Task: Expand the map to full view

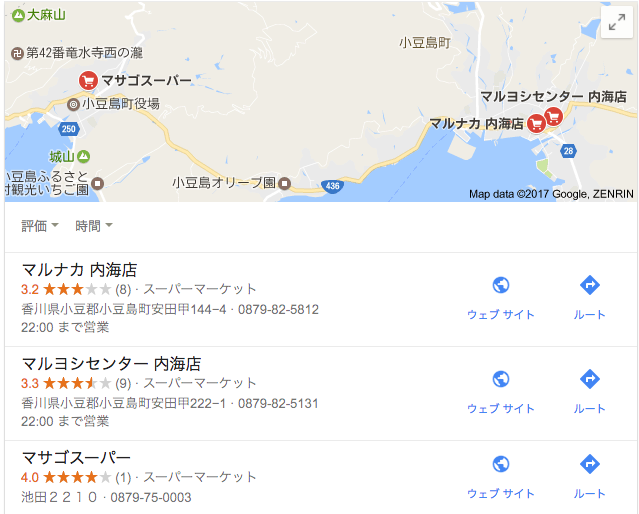Action: [x=614, y=24]
